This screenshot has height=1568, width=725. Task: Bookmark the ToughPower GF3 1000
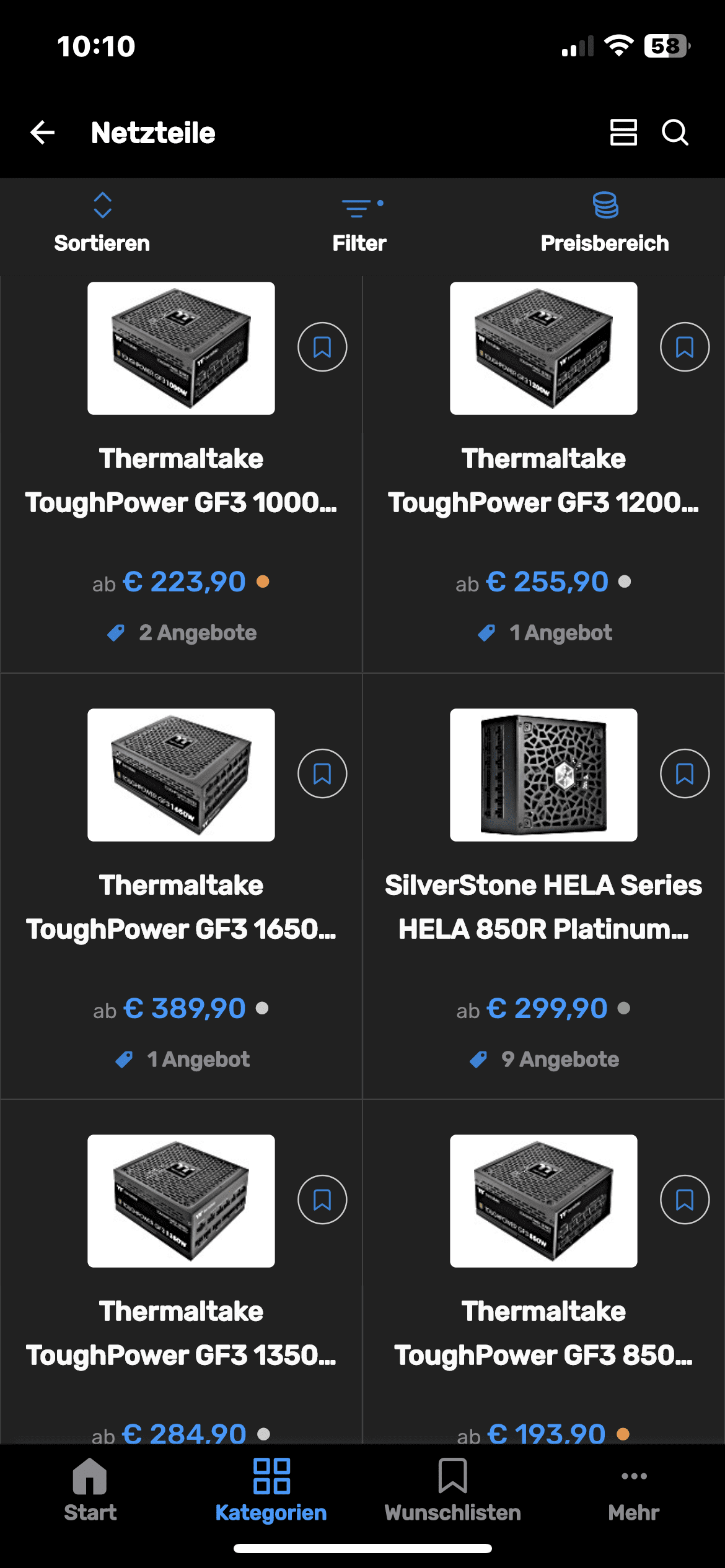tap(322, 347)
